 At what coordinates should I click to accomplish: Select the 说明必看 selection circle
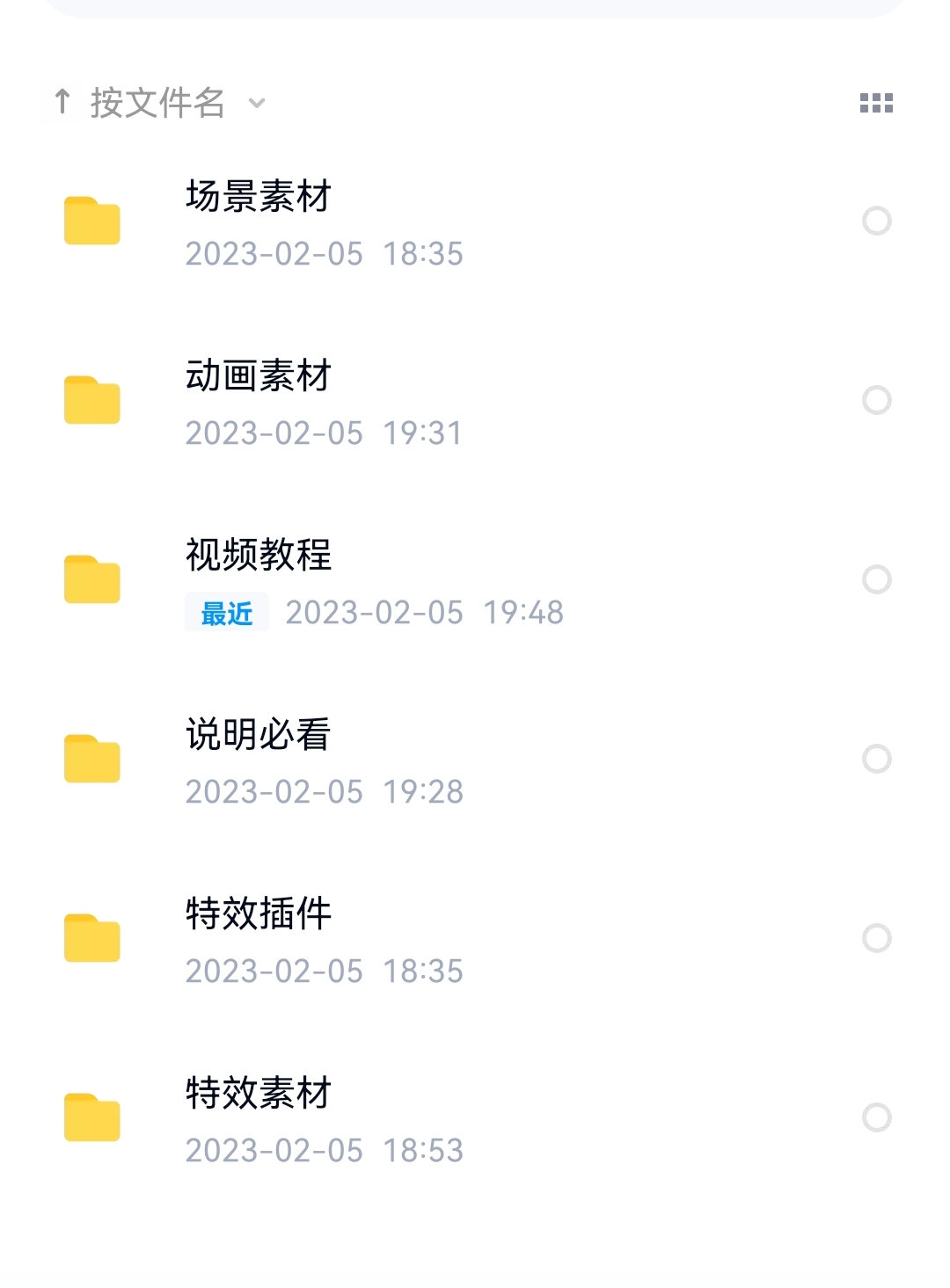tap(877, 759)
